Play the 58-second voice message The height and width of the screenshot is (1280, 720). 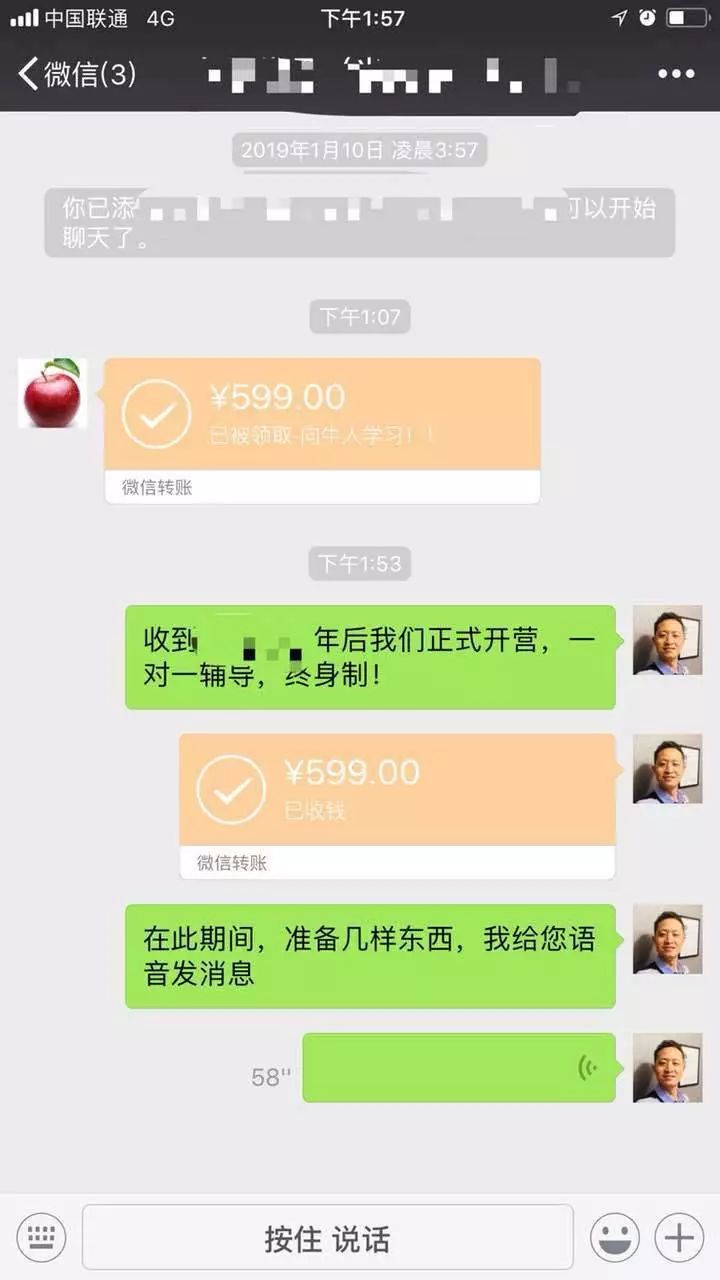click(x=458, y=1068)
